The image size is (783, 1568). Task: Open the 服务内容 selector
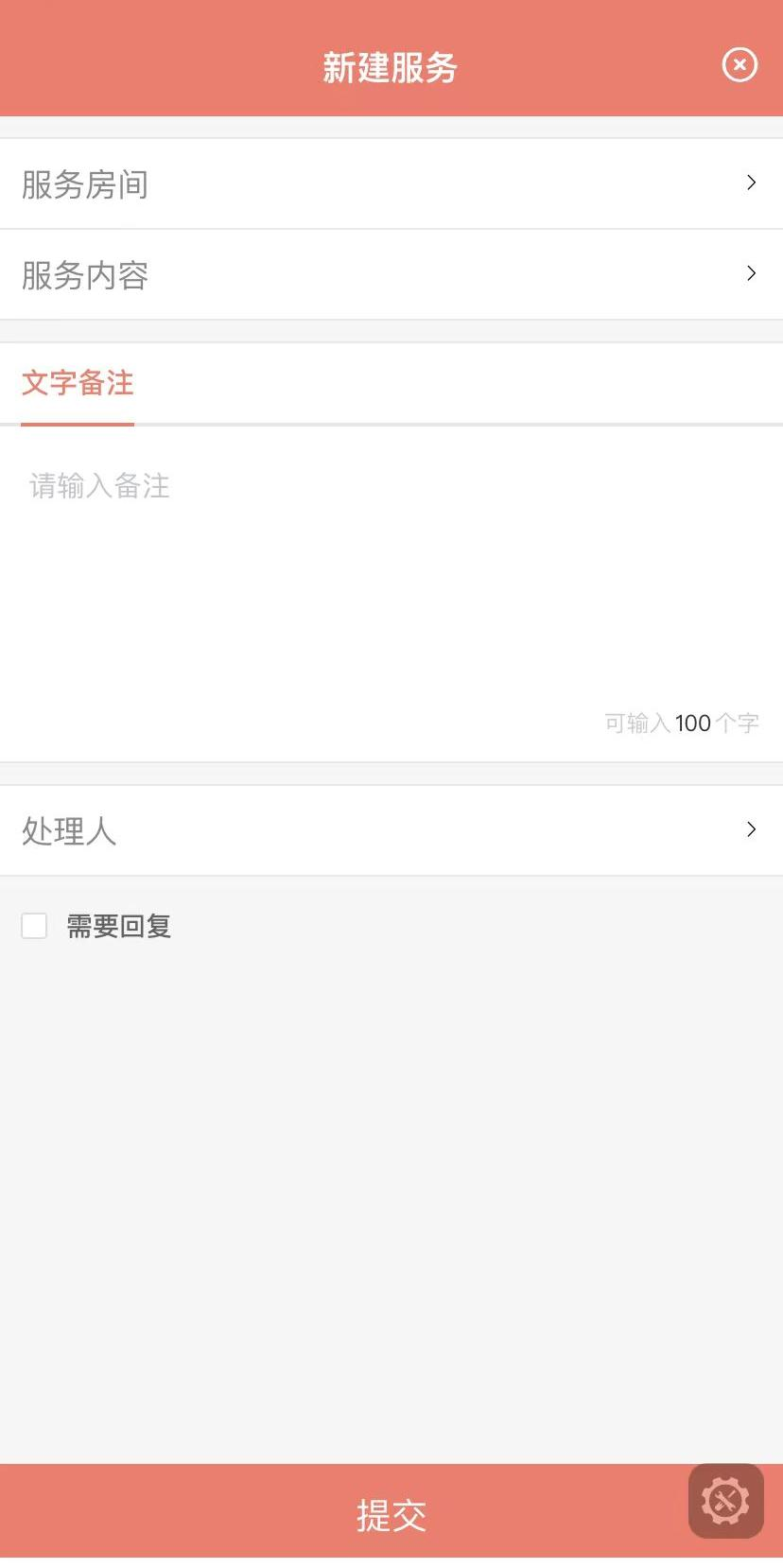pos(391,275)
